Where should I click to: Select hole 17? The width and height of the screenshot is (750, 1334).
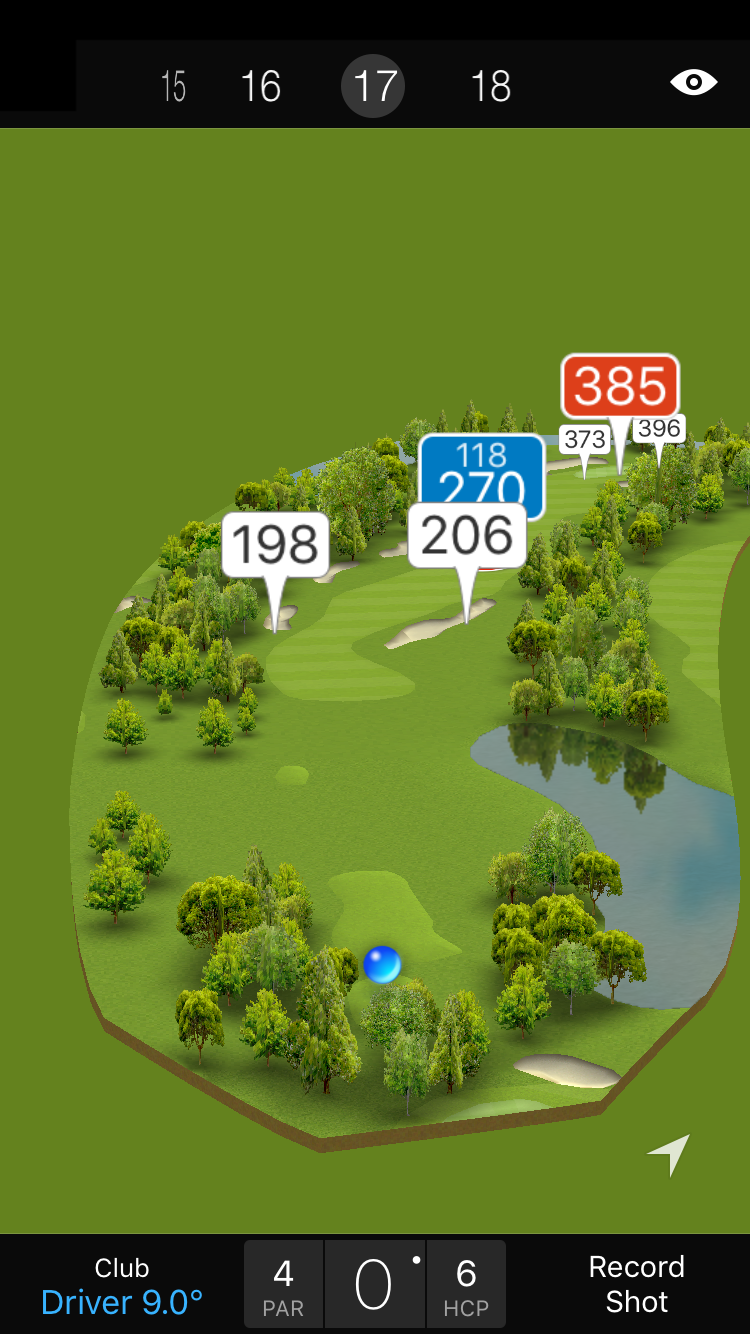pos(374,86)
